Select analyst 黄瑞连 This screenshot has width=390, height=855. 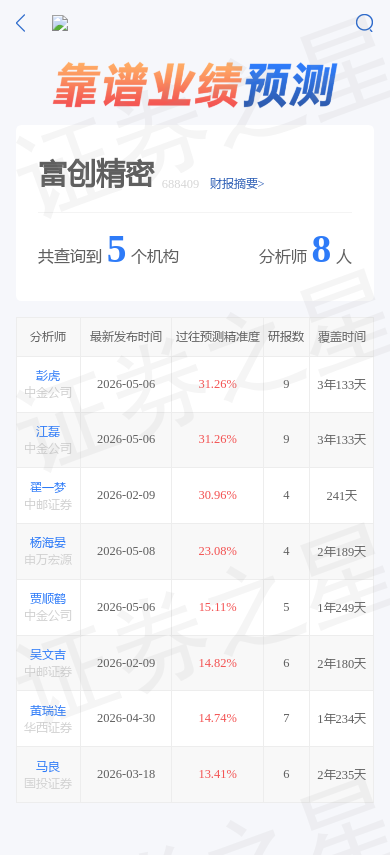48,711
